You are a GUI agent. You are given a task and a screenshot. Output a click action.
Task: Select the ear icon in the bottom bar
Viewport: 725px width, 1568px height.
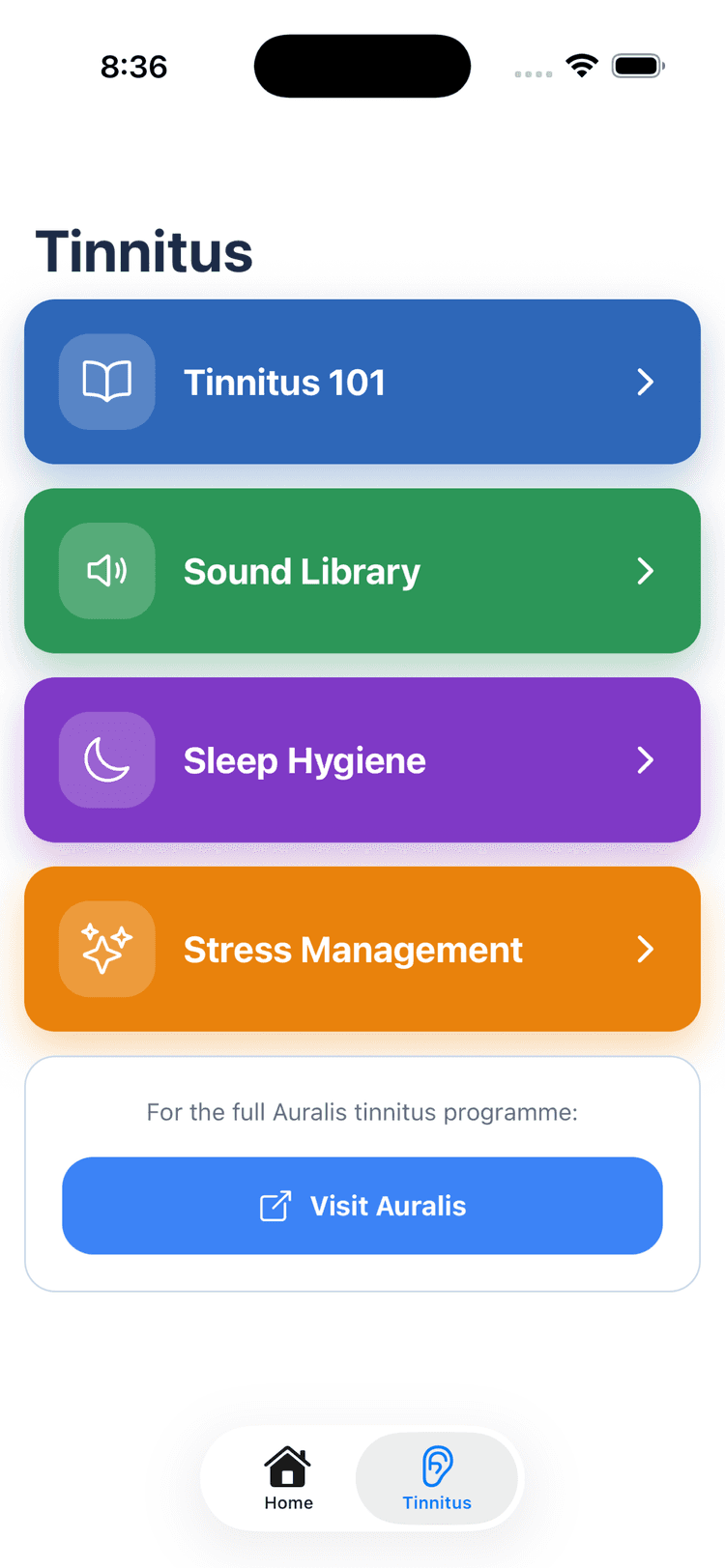point(437,1463)
